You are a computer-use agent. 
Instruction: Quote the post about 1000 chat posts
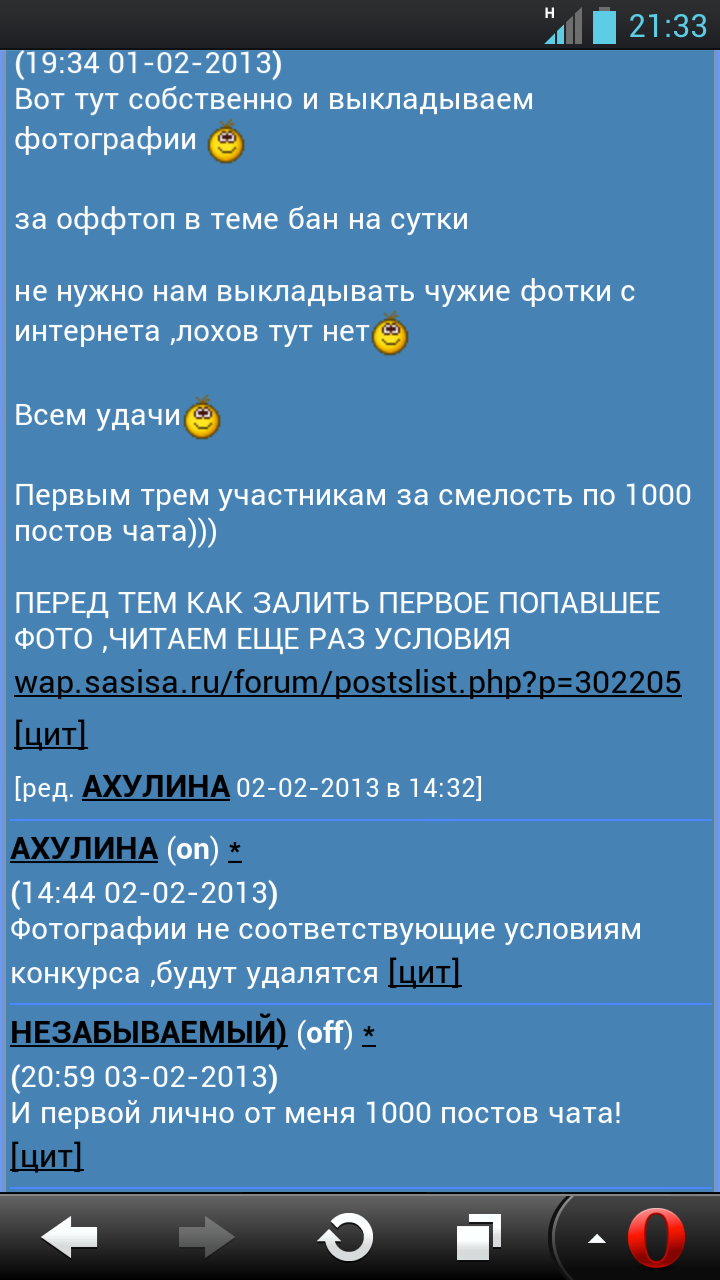tap(46, 1156)
